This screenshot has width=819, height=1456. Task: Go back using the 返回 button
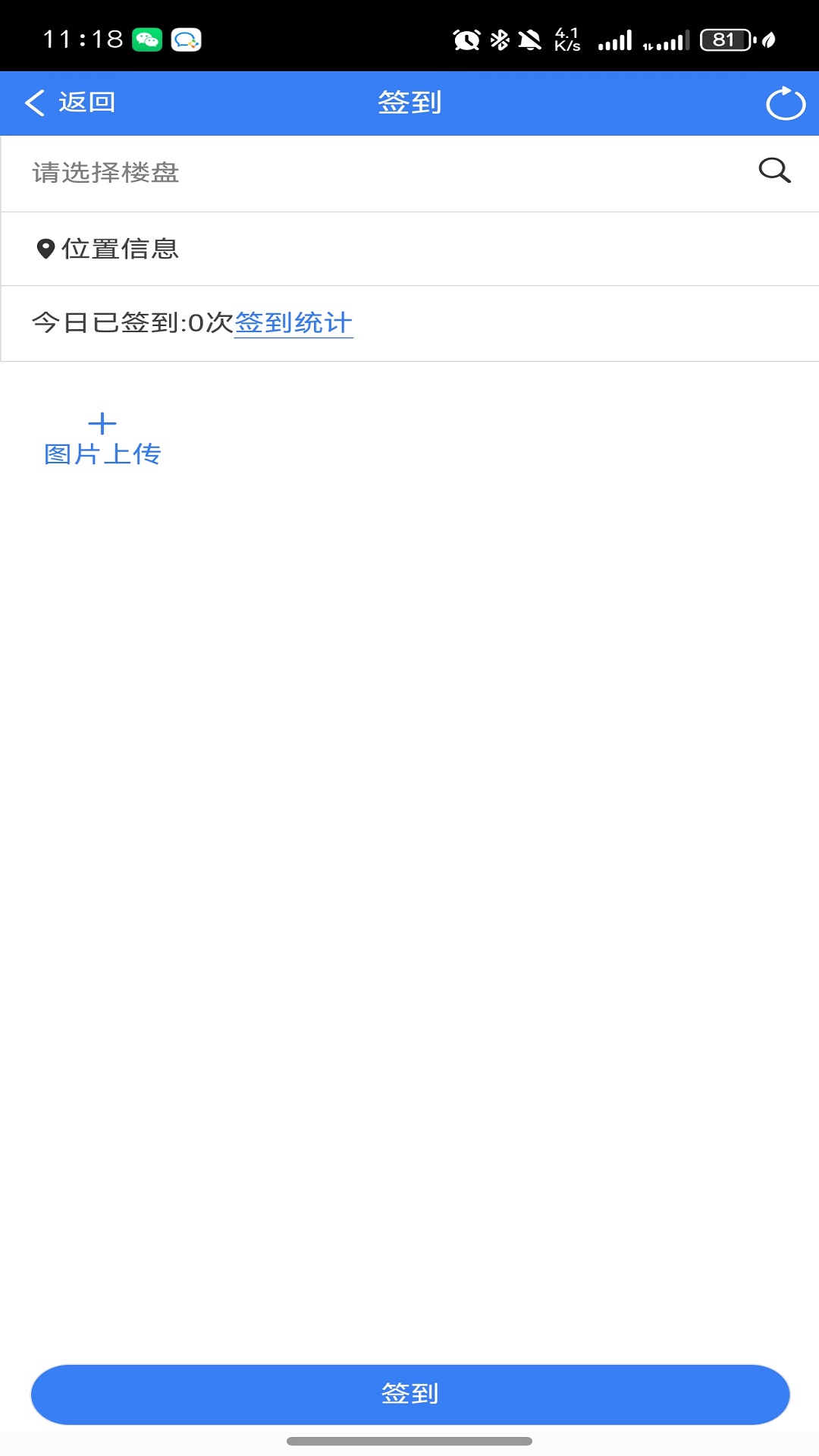[x=70, y=102]
